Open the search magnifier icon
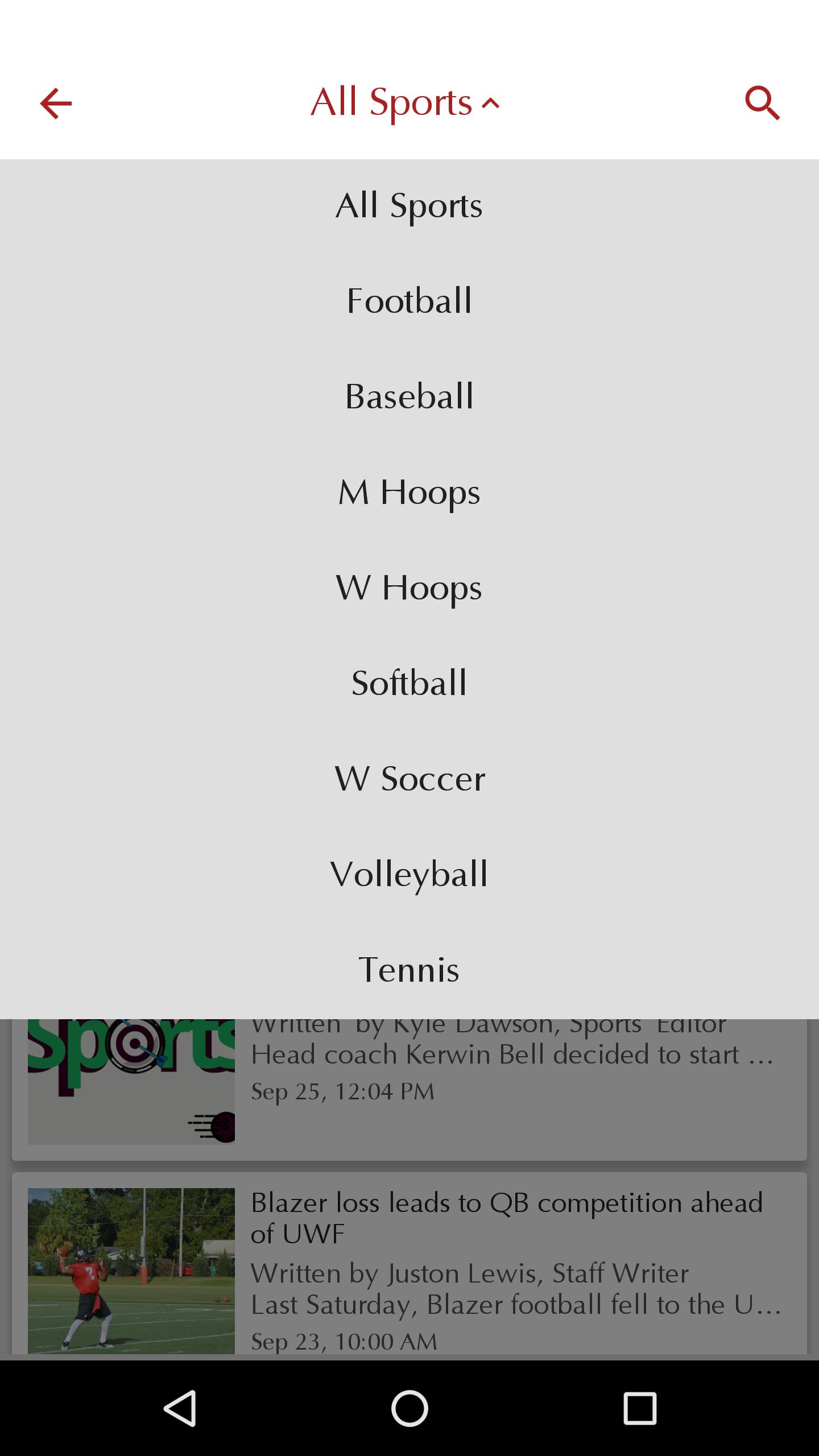Screen dimensions: 819x1456 tap(762, 104)
